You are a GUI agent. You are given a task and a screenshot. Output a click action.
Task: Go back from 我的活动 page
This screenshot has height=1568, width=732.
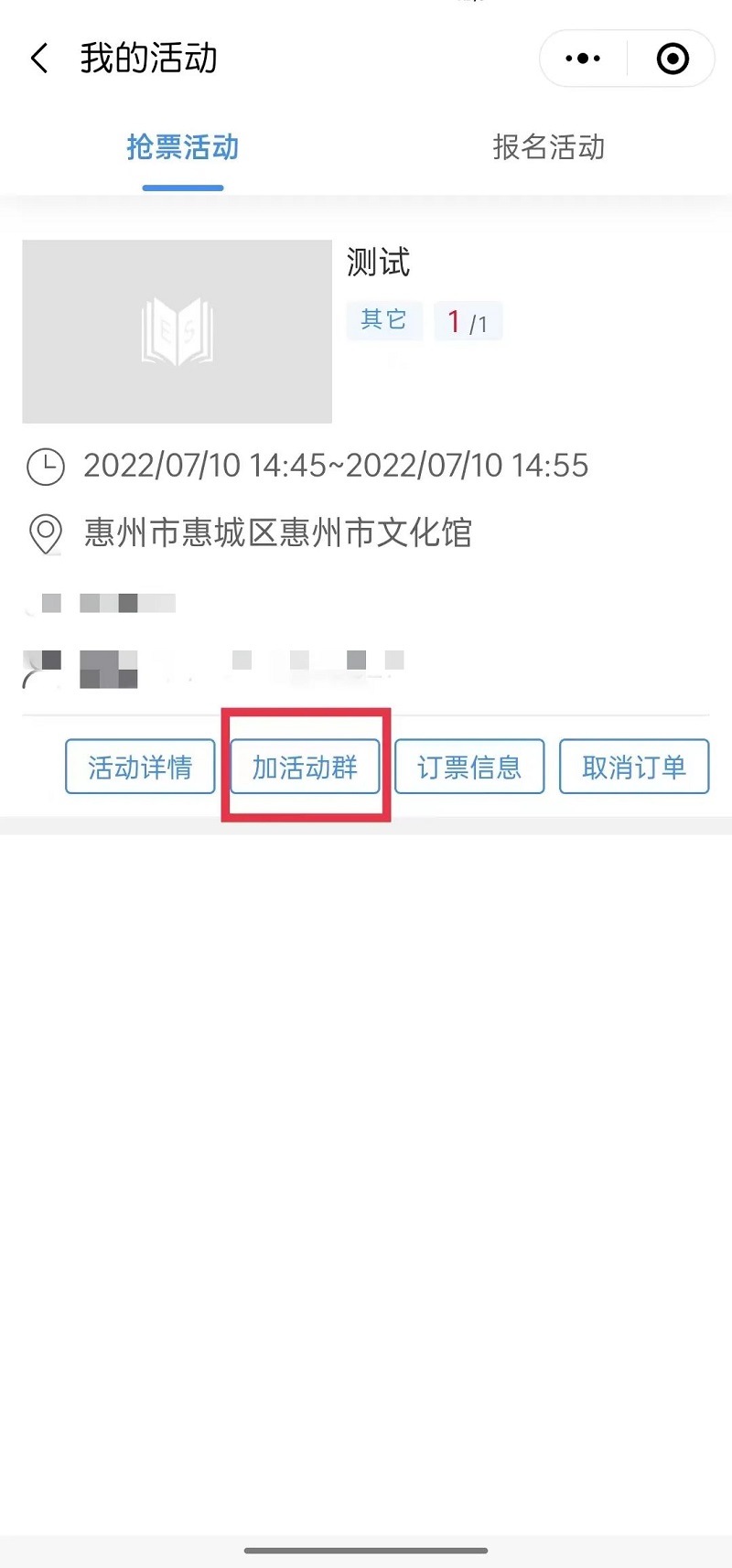[x=39, y=59]
